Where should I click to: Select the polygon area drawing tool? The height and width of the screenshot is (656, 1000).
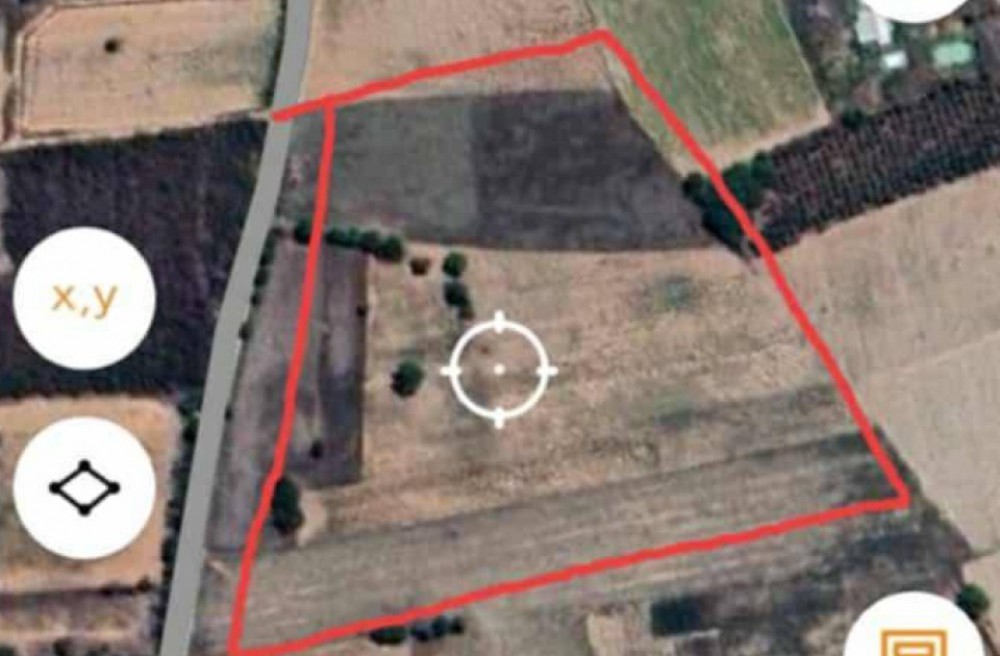click(84, 488)
